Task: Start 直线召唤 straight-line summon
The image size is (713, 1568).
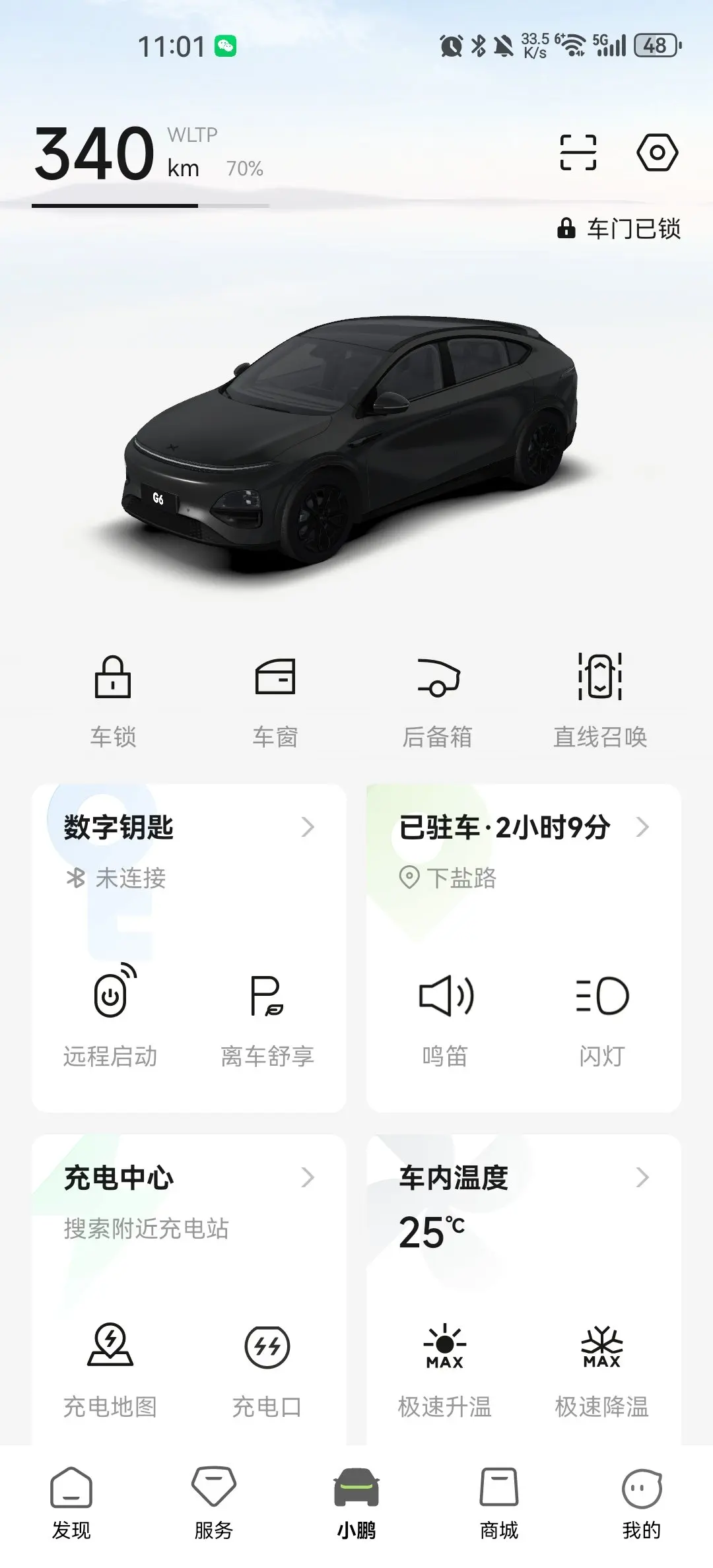Action: tap(600, 701)
